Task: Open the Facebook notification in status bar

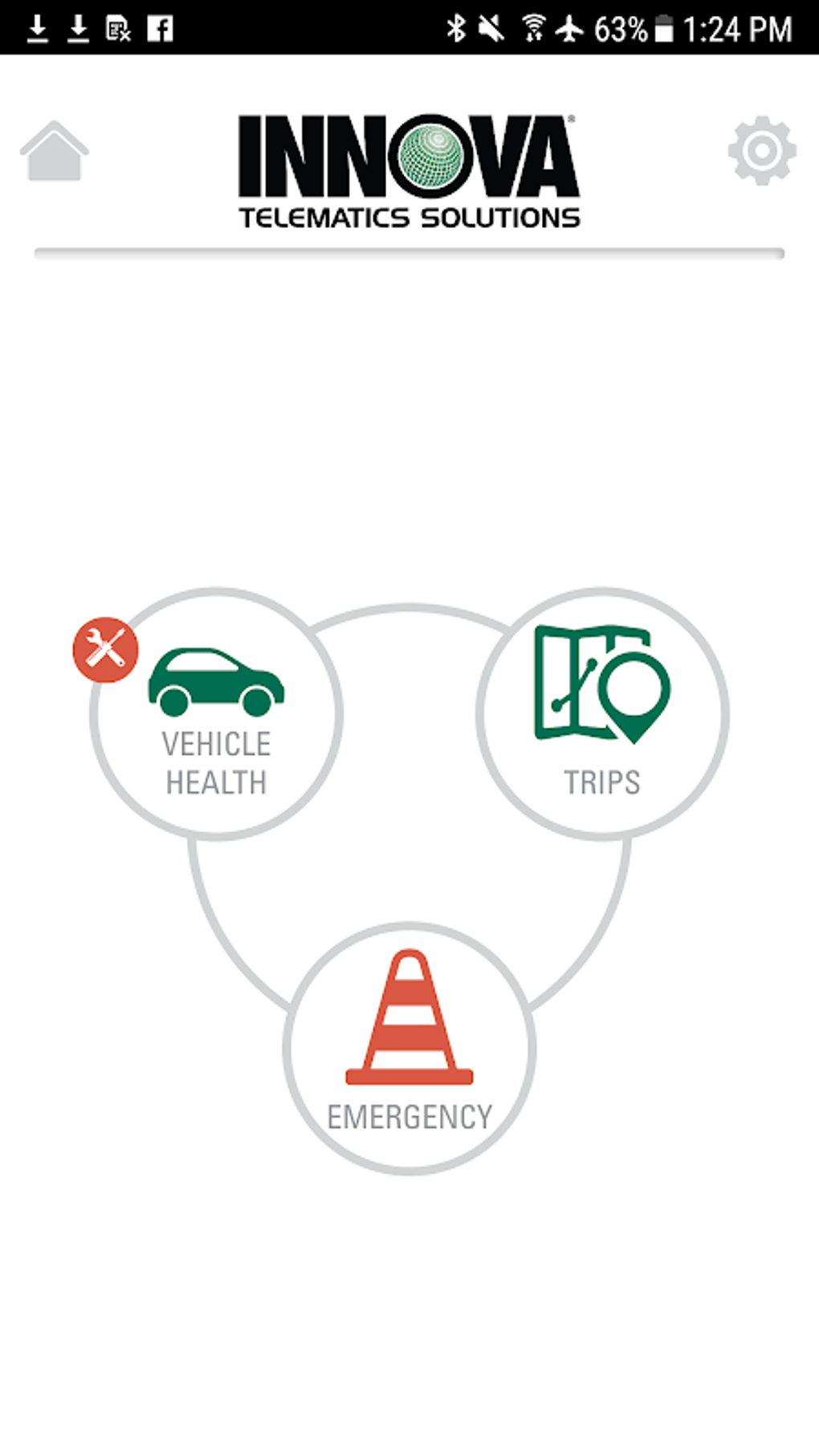Action: pyautogui.click(x=161, y=28)
